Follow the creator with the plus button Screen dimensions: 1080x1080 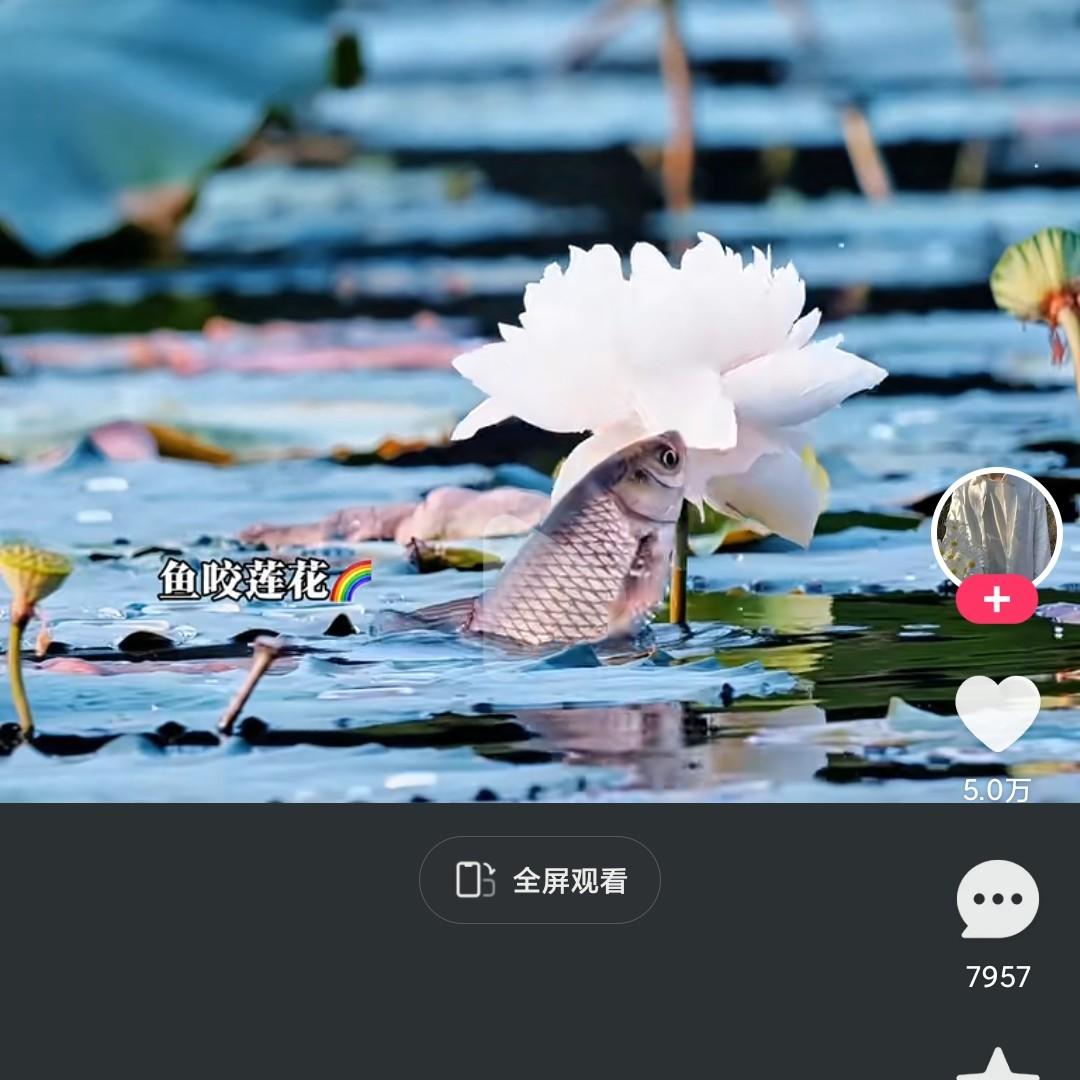[x=997, y=599]
